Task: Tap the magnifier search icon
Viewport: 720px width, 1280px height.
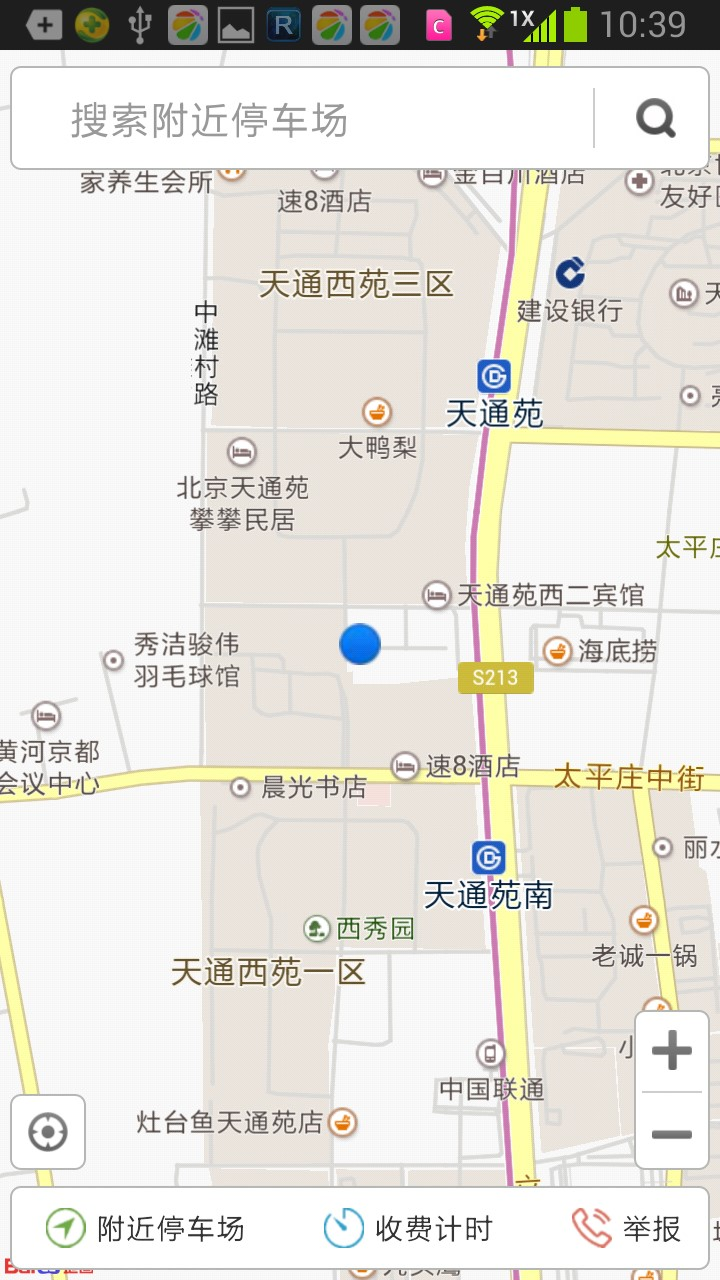Action: coord(656,119)
